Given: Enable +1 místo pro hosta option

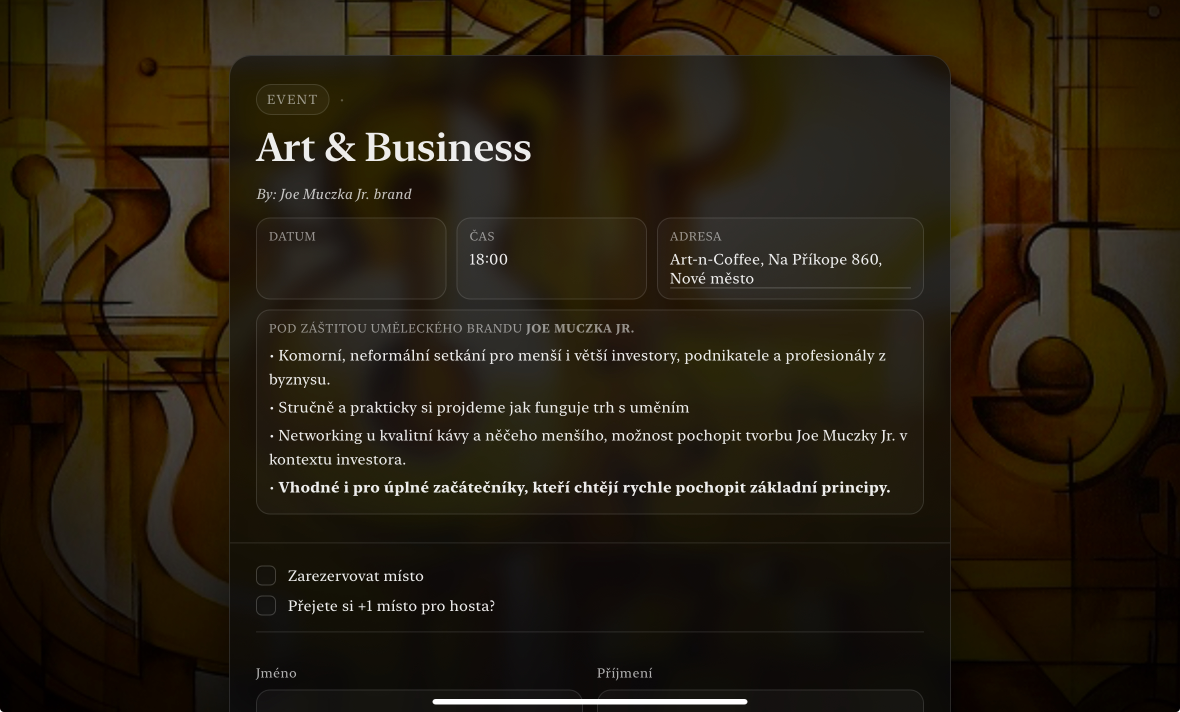Looking at the screenshot, I should click(266, 605).
